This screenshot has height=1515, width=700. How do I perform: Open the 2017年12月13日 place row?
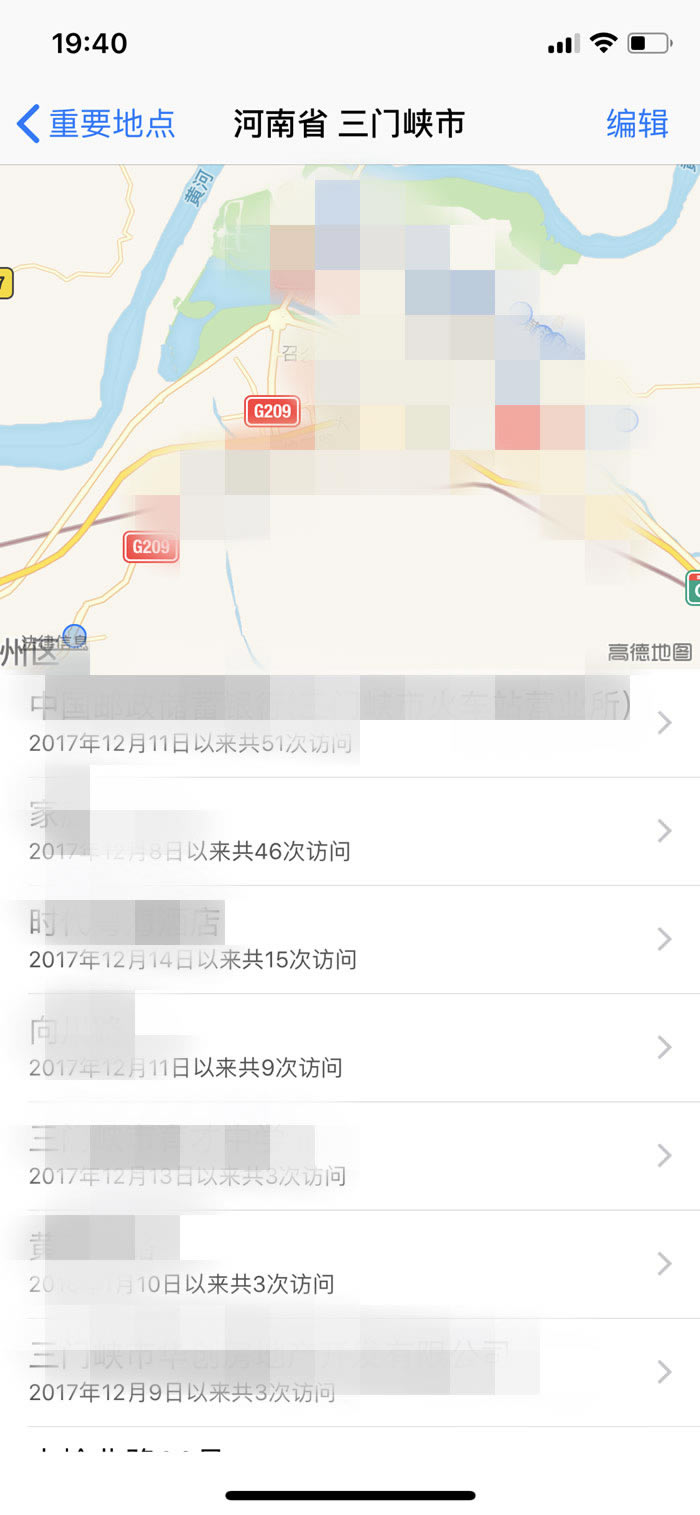[350, 1155]
